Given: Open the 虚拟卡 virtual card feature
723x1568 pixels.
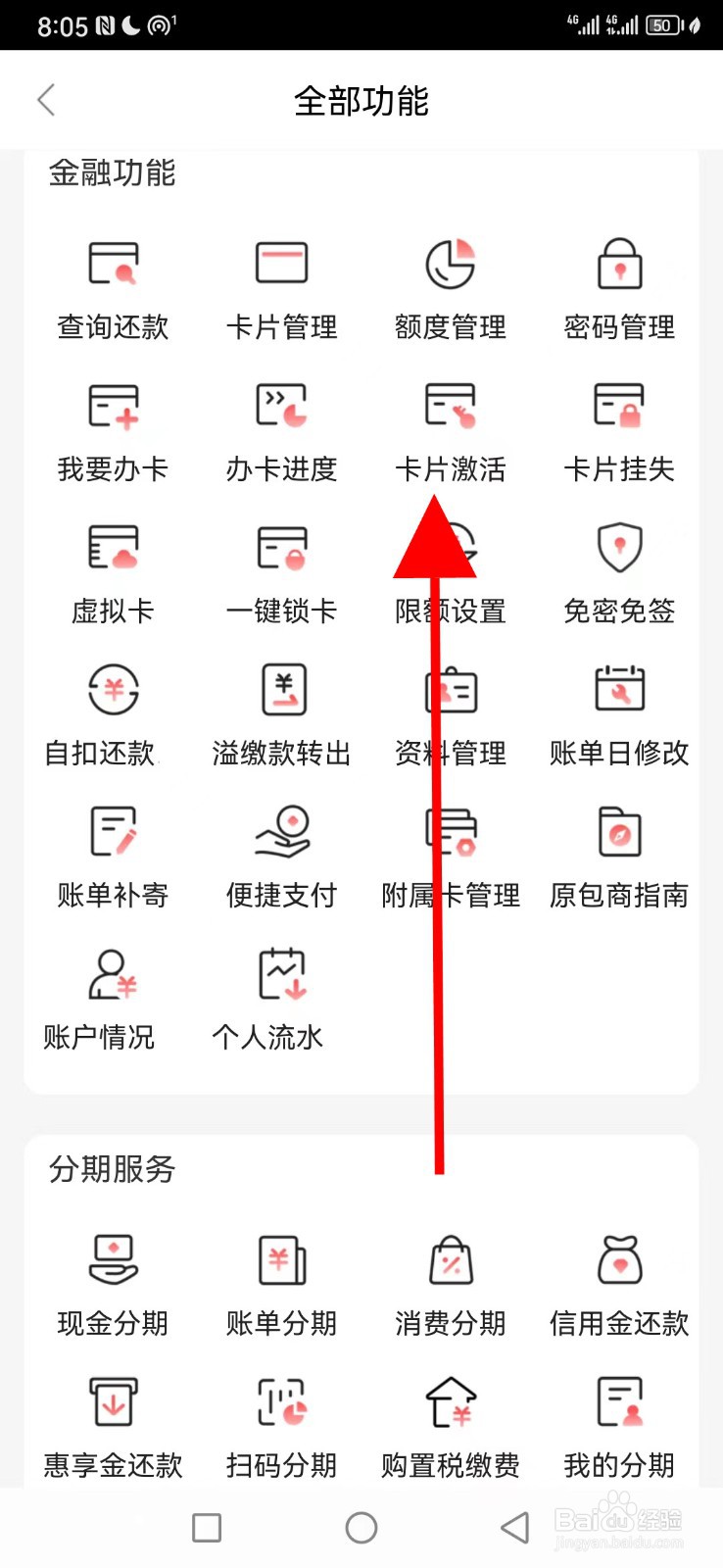Looking at the screenshot, I should pos(112,568).
